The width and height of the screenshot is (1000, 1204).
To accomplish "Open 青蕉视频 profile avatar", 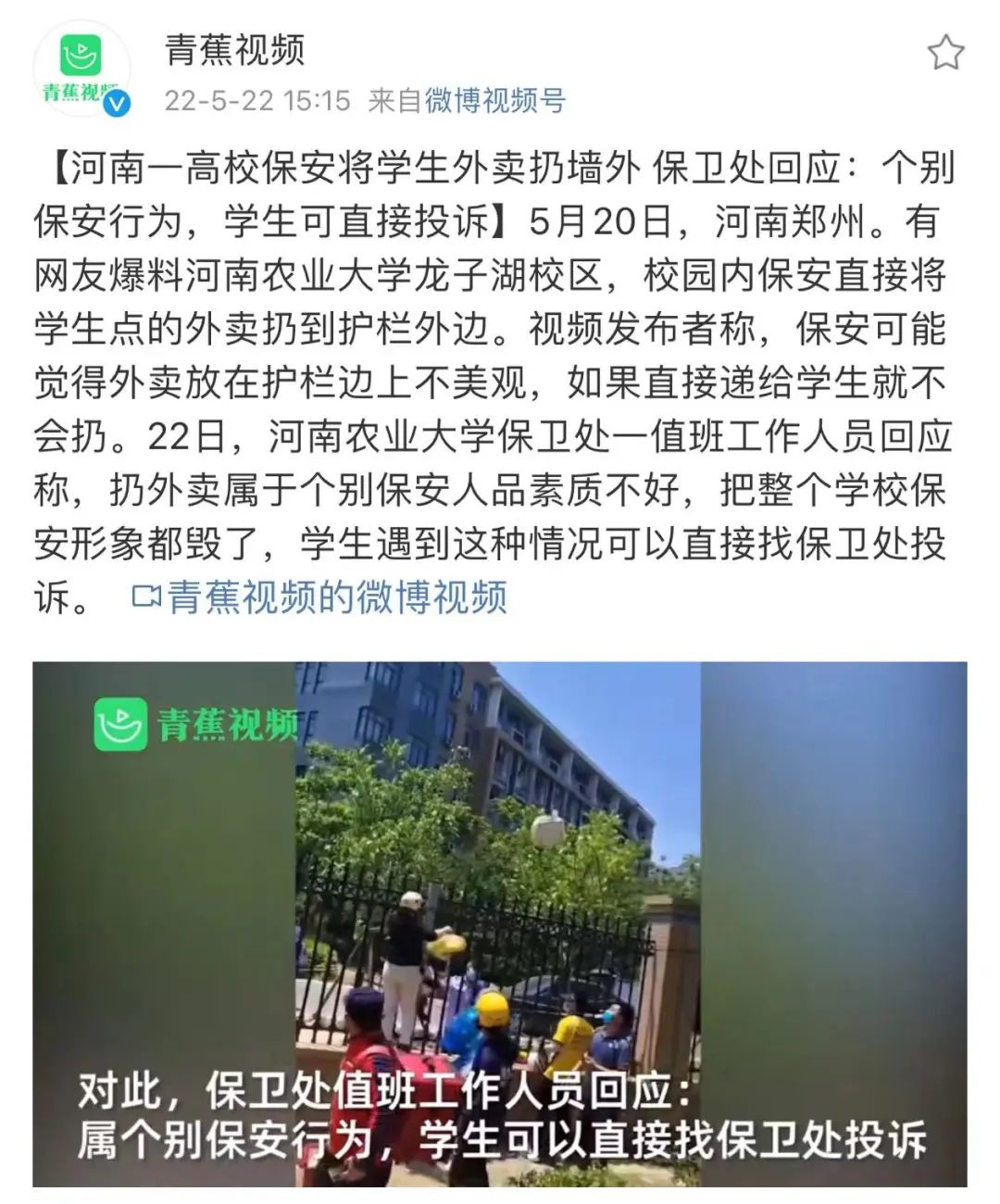I will click(x=81, y=68).
